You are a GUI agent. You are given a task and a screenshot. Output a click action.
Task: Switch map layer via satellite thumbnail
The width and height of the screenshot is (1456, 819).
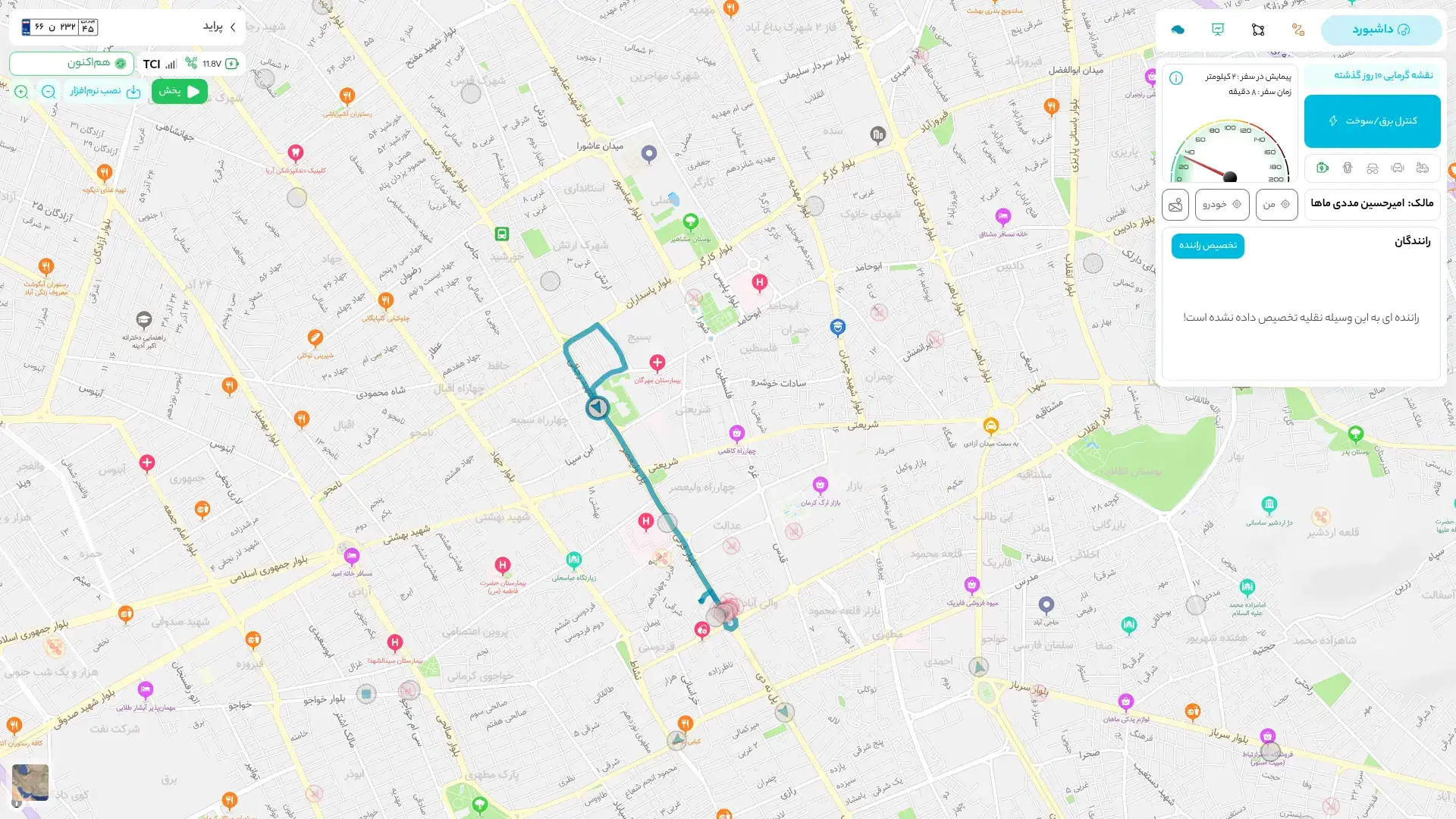[30, 782]
